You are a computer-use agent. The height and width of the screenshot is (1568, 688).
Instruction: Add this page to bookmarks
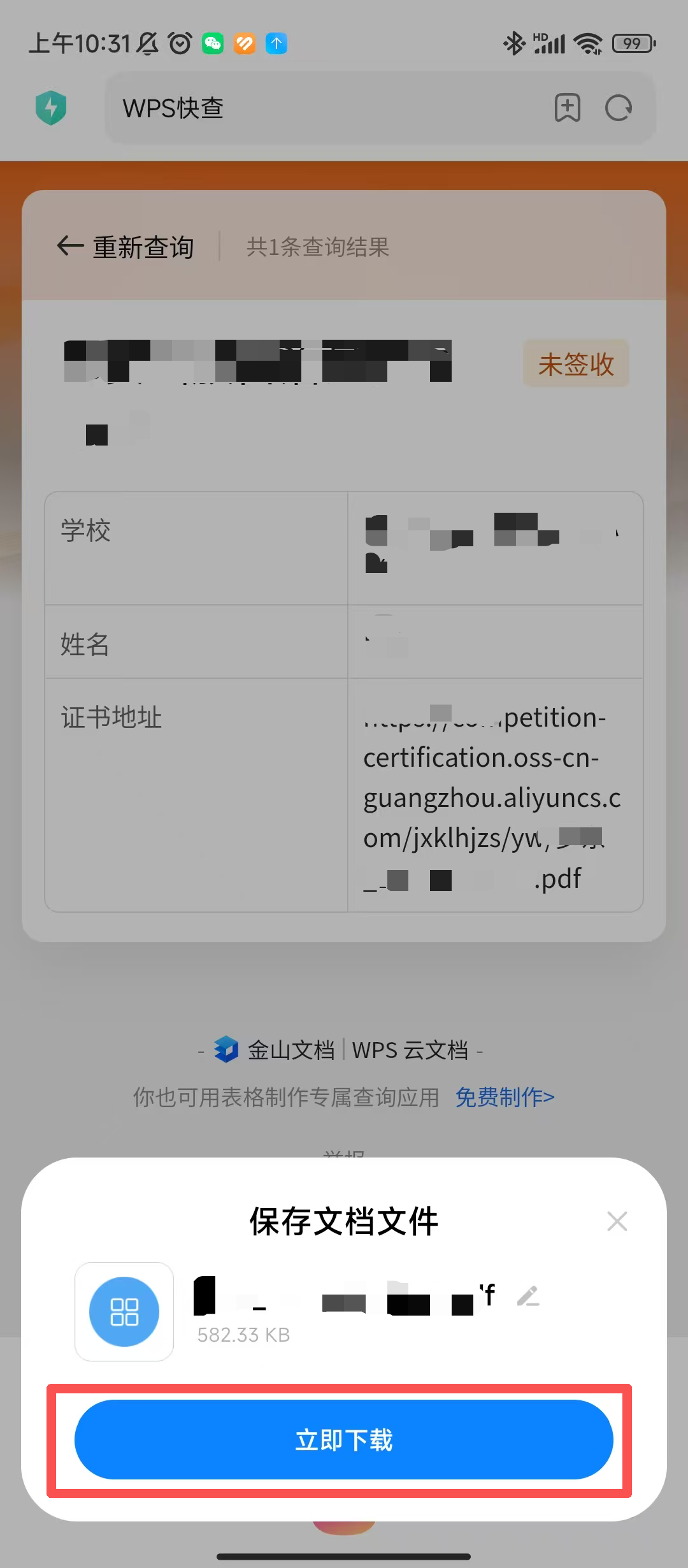[x=567, y=108]
